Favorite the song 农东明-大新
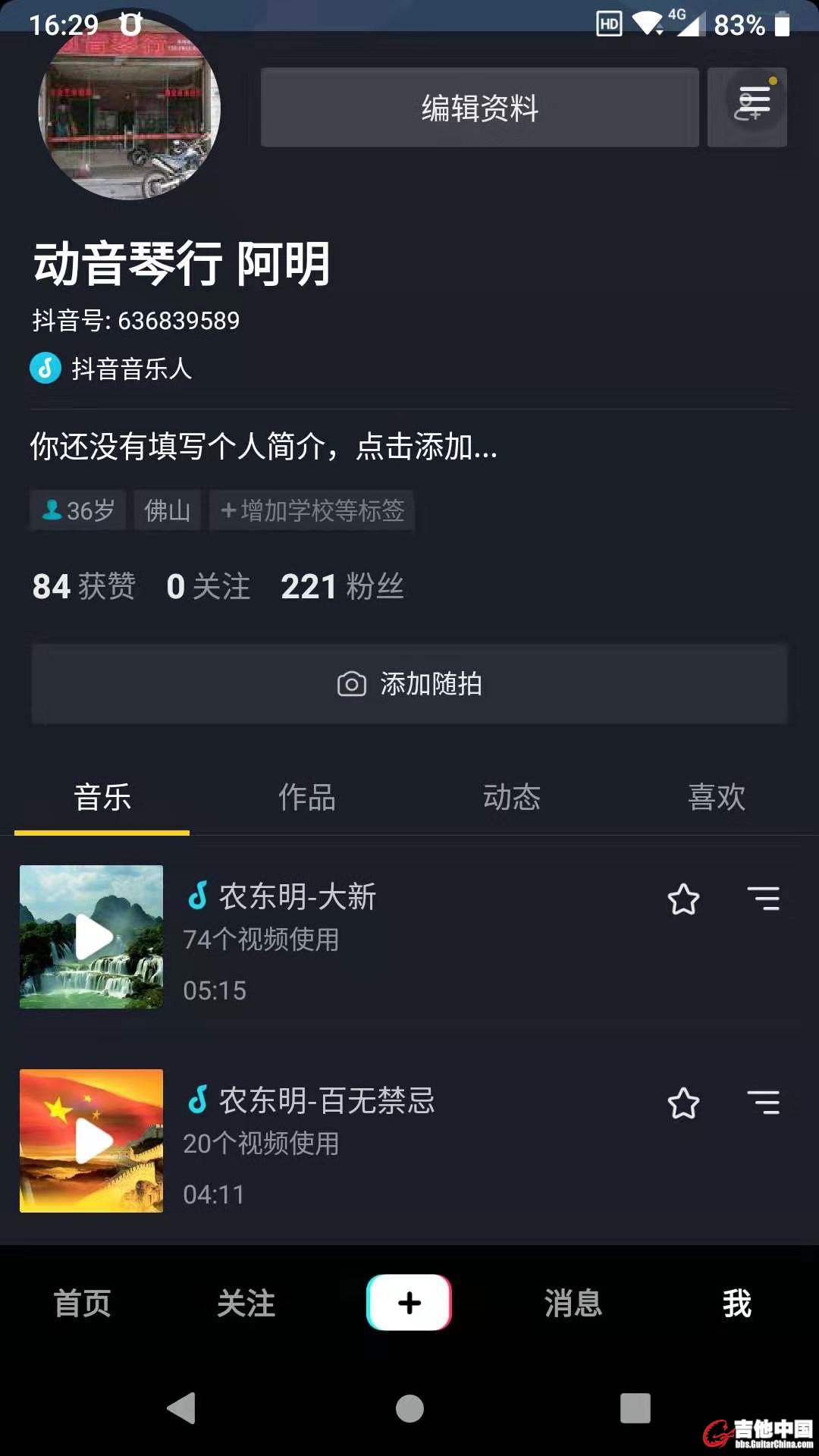 tap(683, 899)
